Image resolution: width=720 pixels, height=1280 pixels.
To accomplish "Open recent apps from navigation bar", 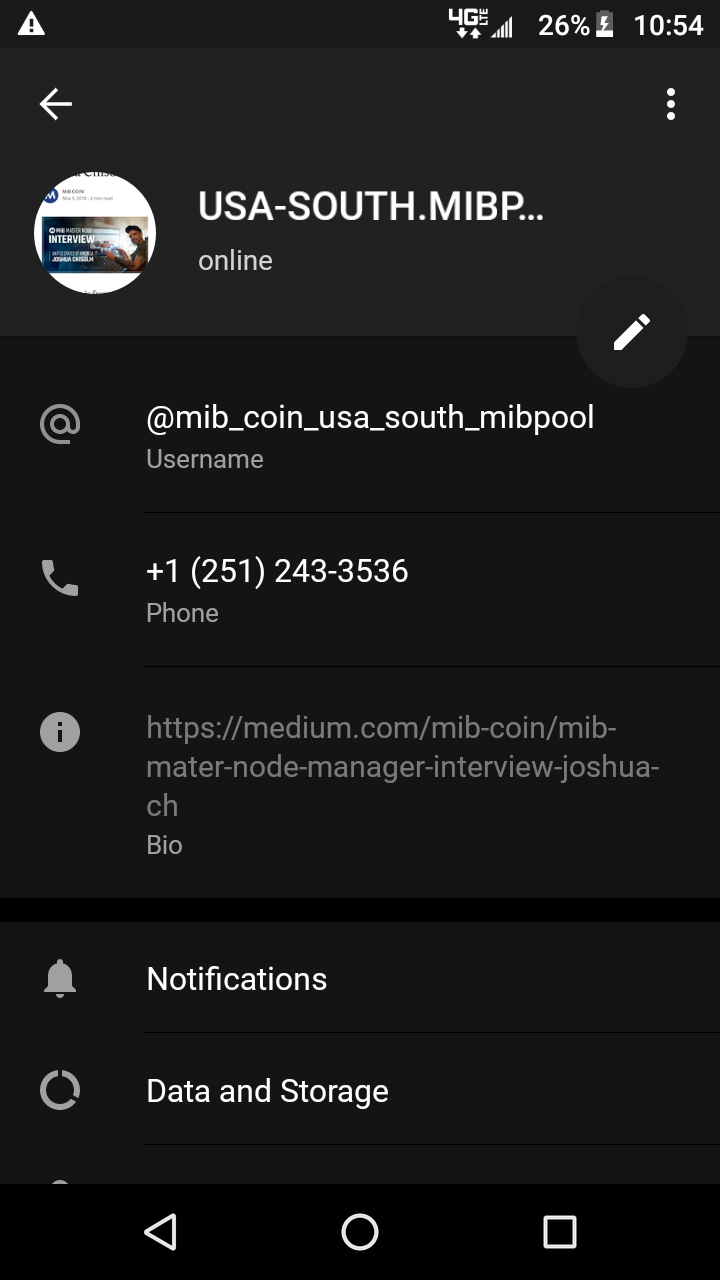I will [x=560, y=1232].
